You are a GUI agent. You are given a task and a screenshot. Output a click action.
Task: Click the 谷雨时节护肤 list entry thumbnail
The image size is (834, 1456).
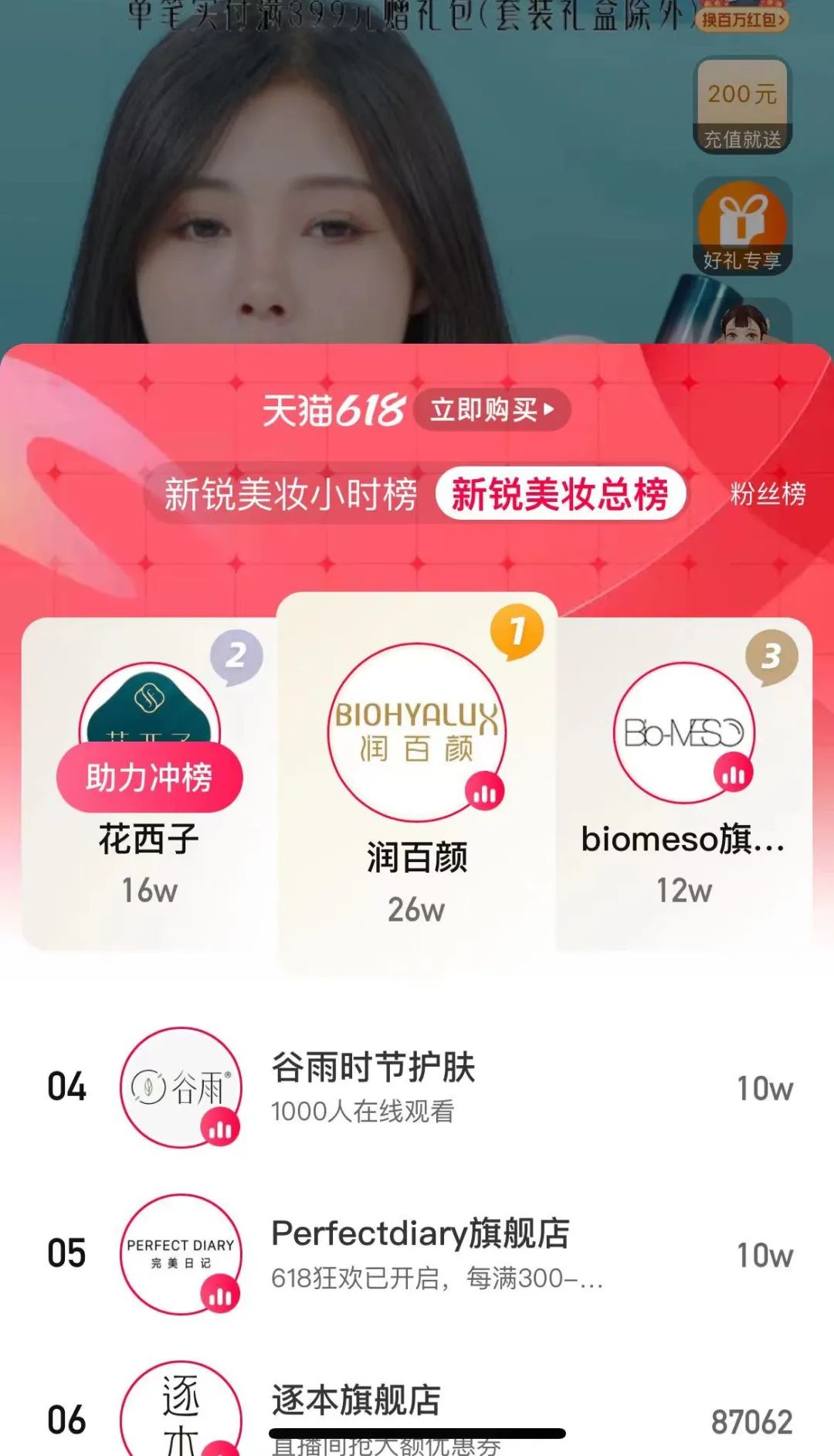pyautogui.click(x=179, y=1085)
